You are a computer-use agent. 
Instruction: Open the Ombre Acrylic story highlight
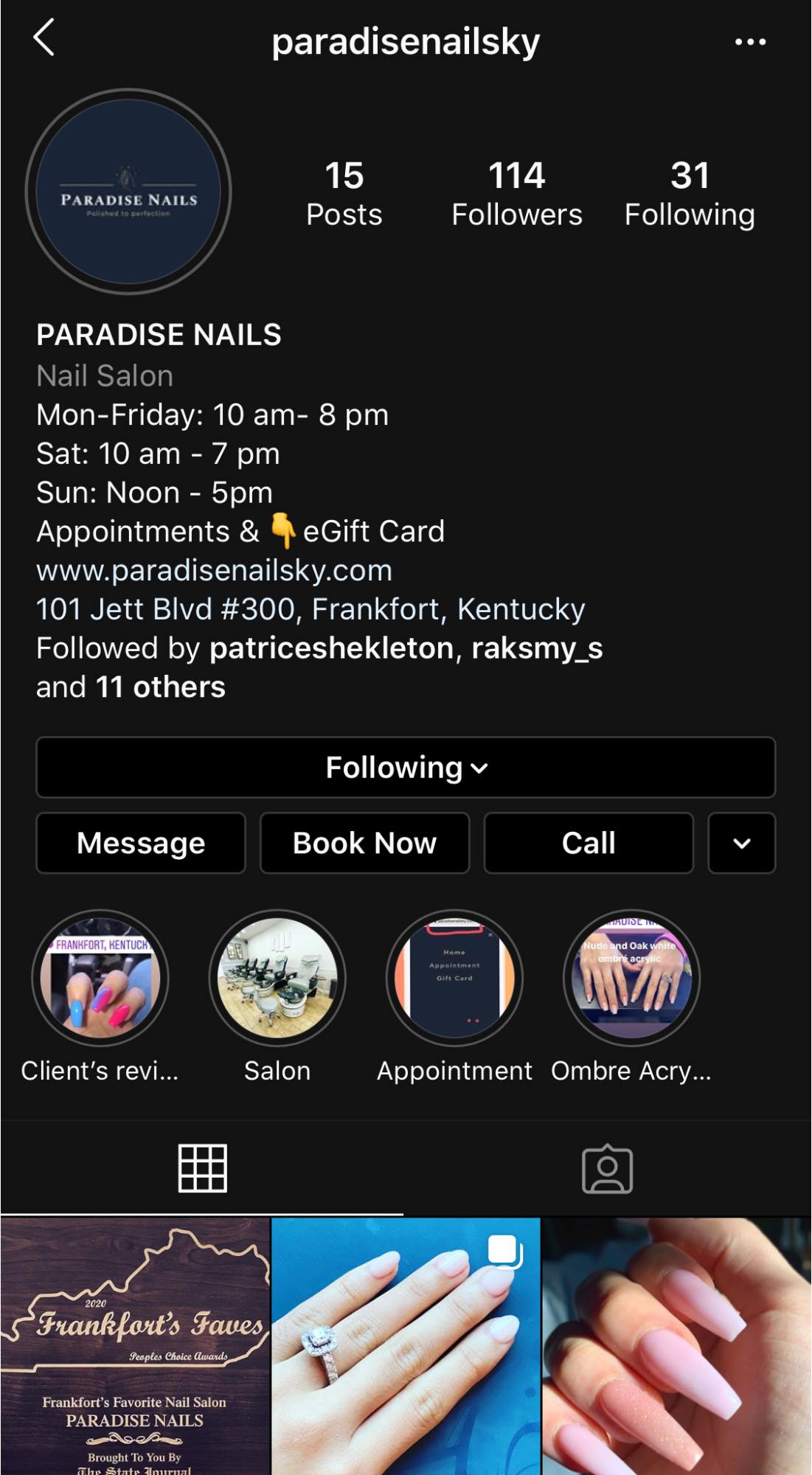(631, 978)
